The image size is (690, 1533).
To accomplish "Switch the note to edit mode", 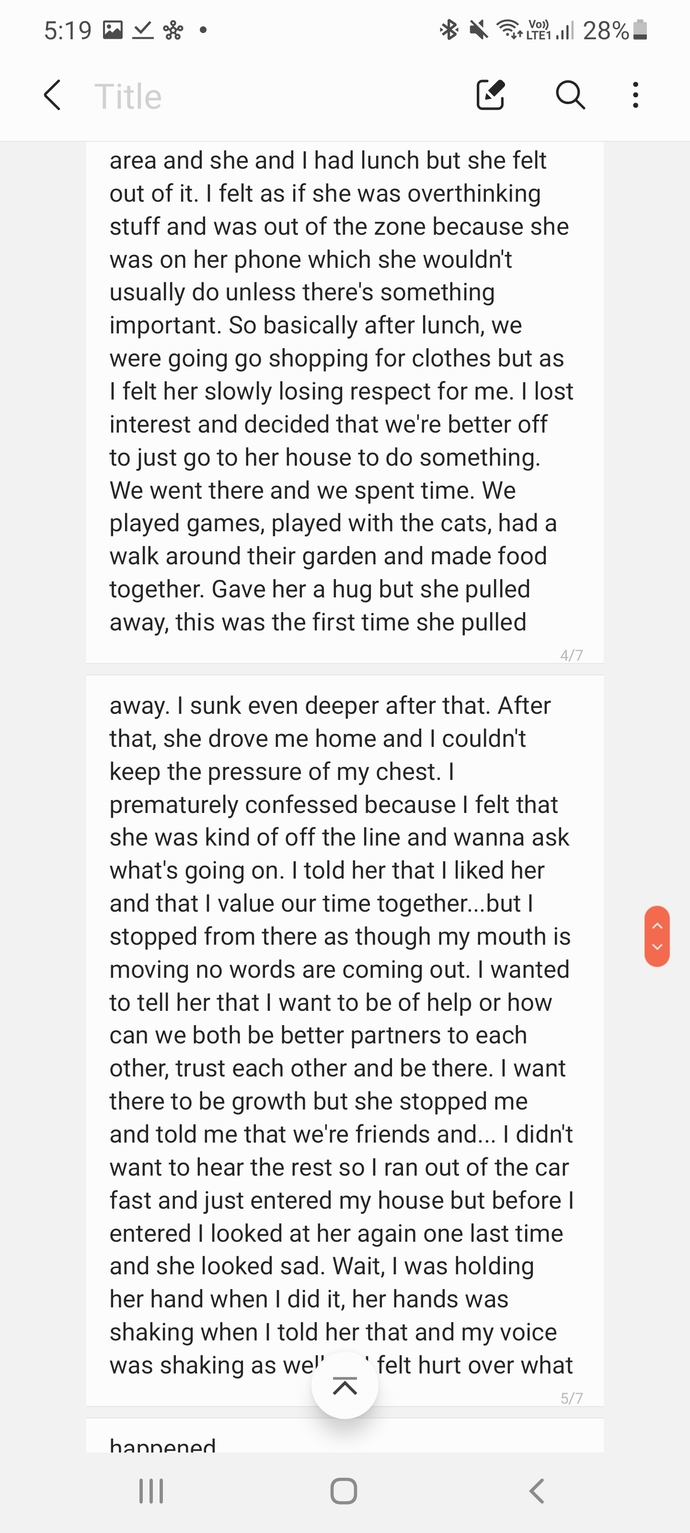I will (x=490, y=96).
